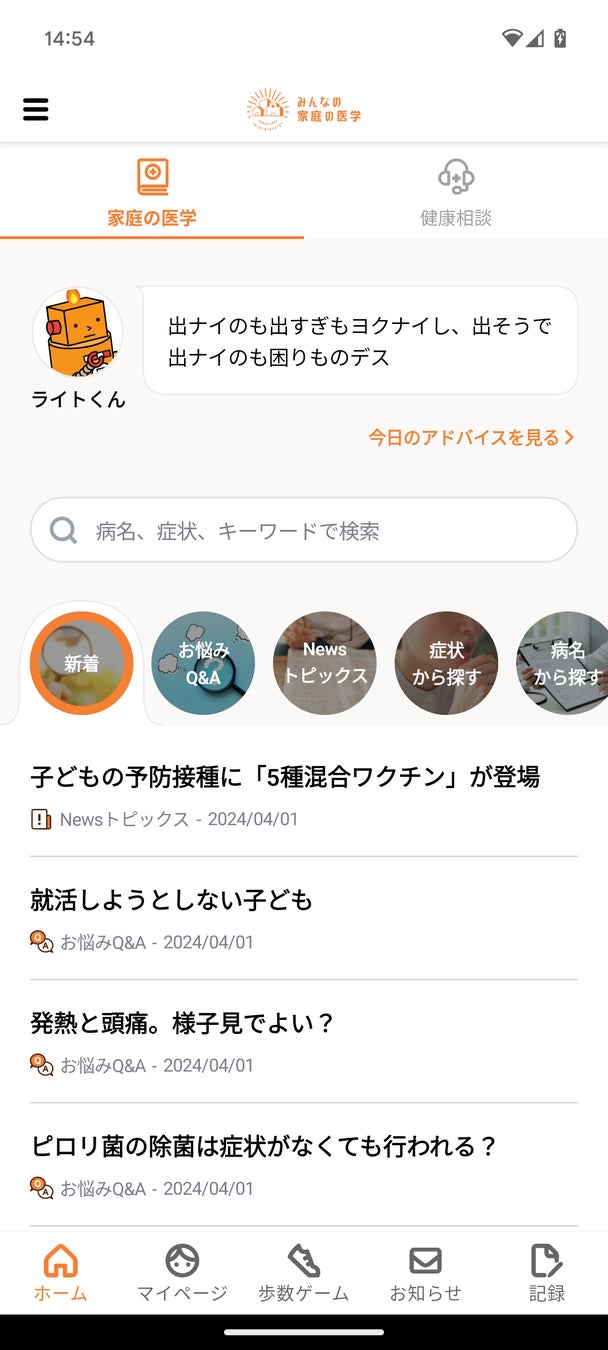Viewport: 608px width, 1350px height.
Task: Launch the 歩数ゲーム tab
Action: click(304, 1272)
